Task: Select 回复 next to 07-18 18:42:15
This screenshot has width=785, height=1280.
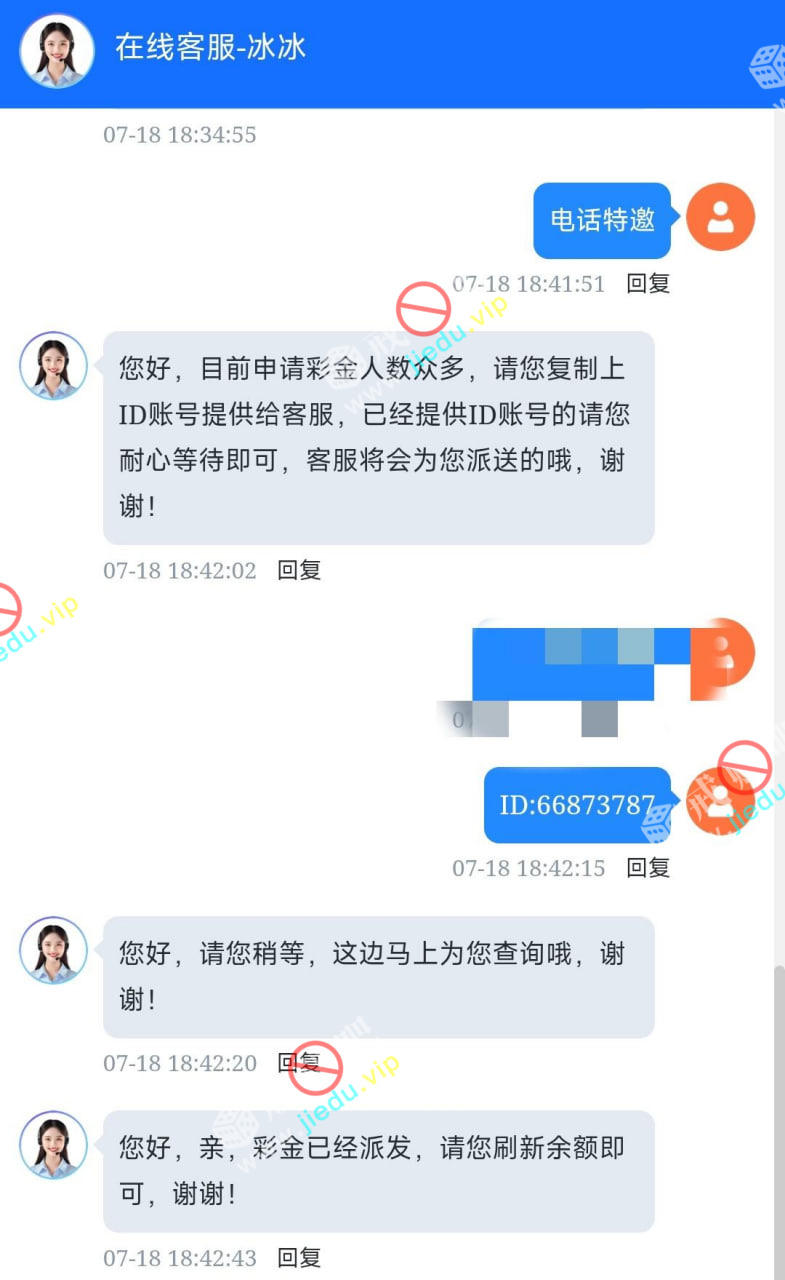Action: (647, 868)
